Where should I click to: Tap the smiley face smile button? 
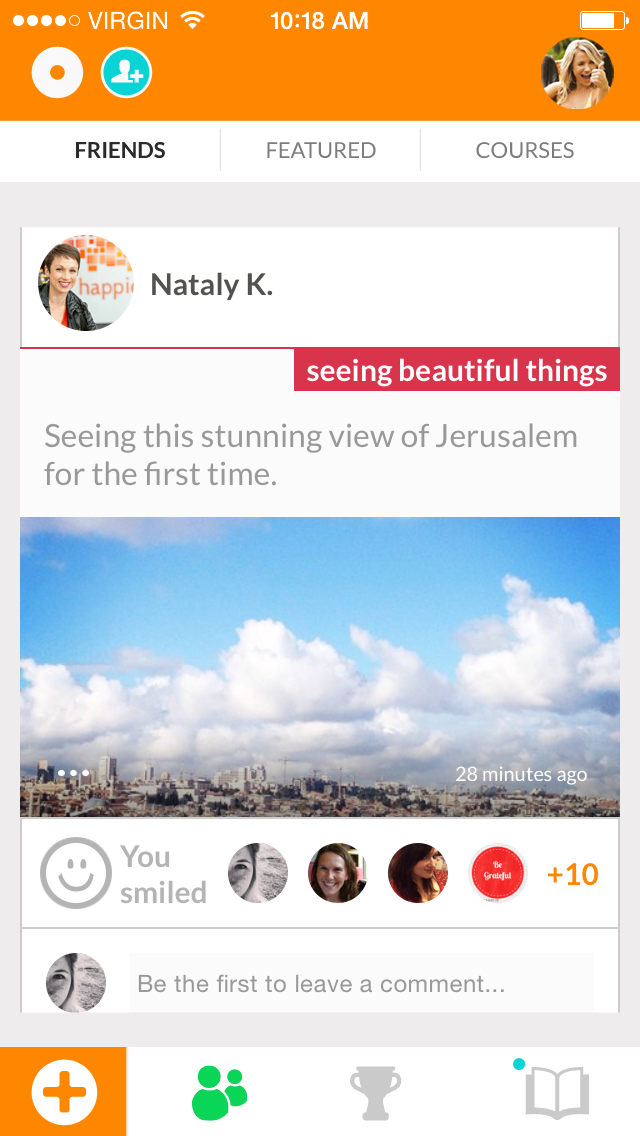click(x=76, y=873)
